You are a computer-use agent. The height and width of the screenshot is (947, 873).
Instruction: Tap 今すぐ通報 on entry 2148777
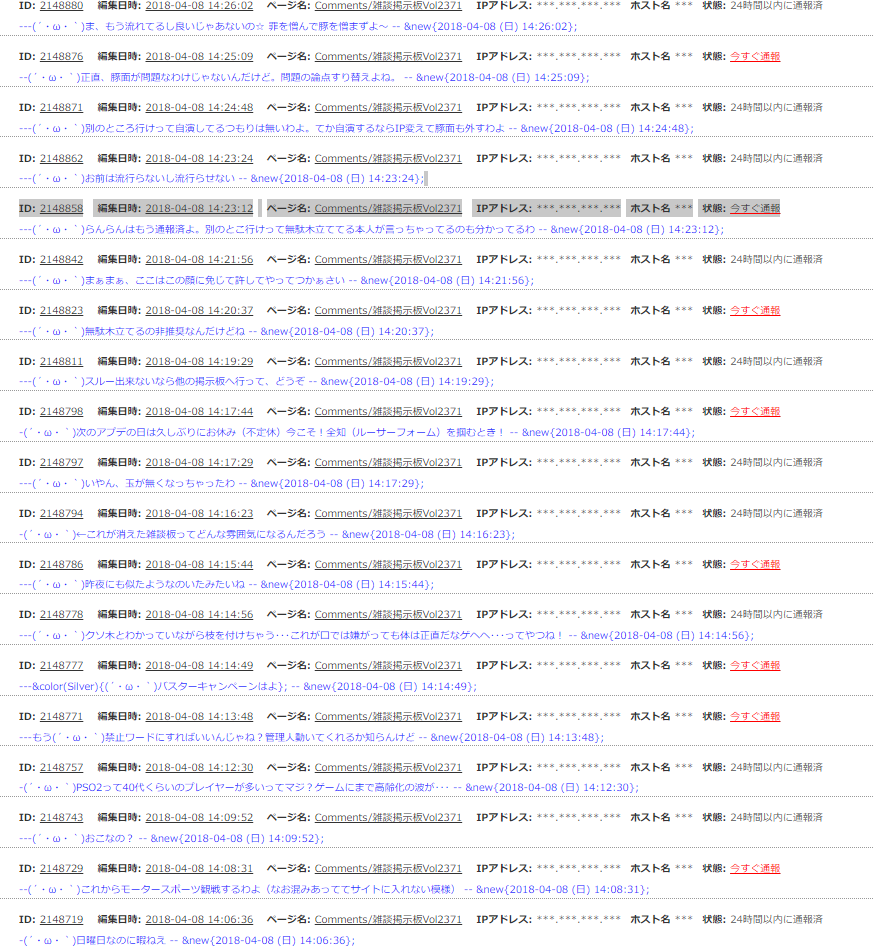pyautogui.click(x=754, y=665)
